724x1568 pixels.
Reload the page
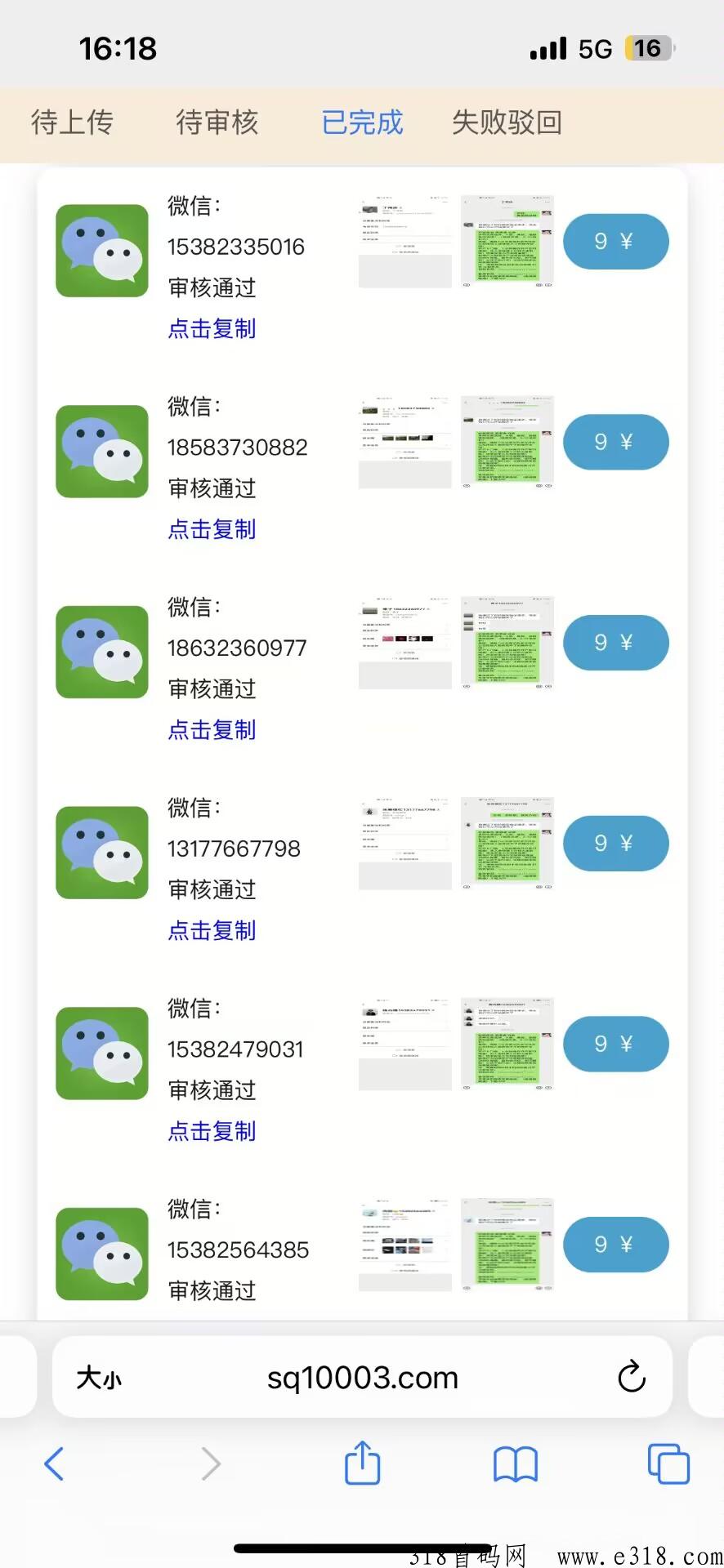(632, 1377)
